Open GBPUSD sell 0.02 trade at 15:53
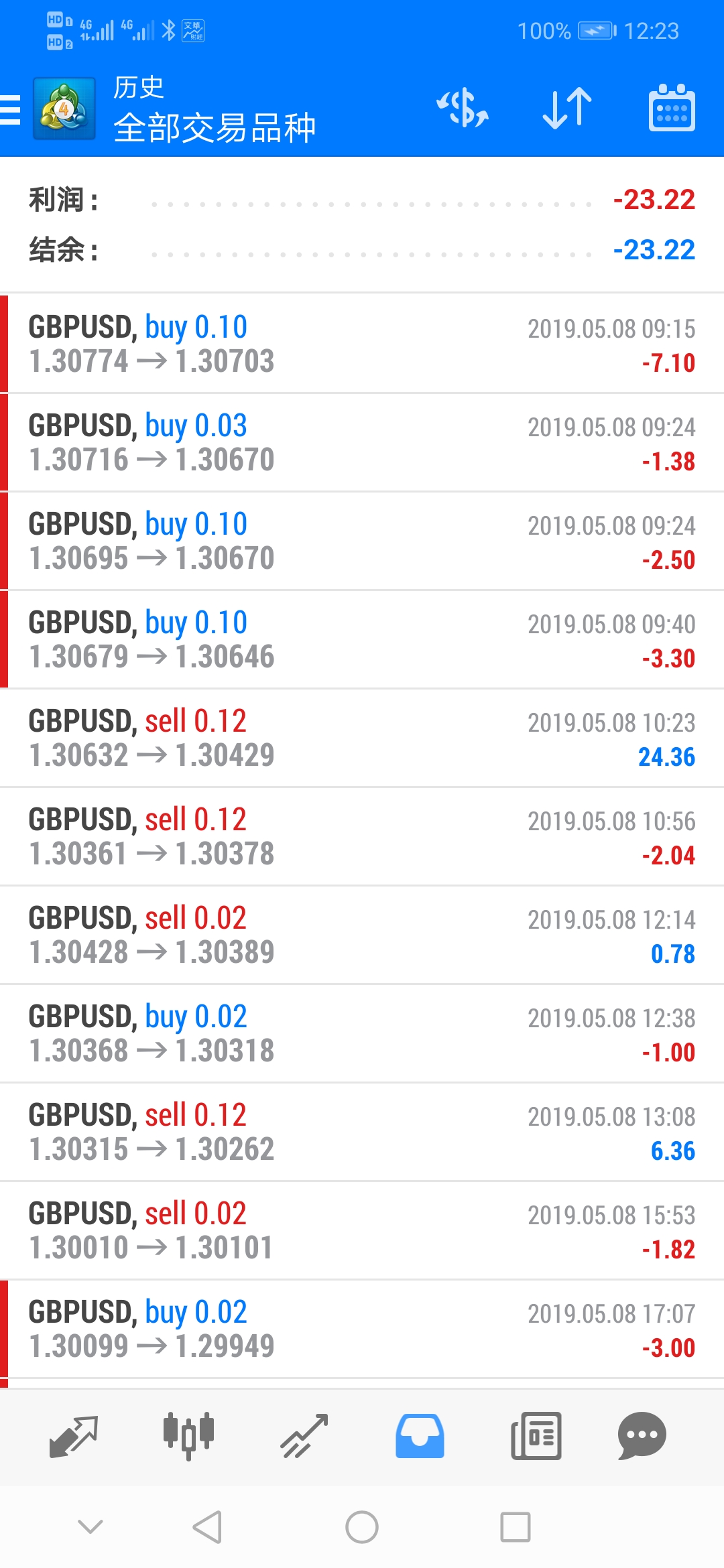This screenshot has width=724, height=1568. click(x=362, y=1230)
